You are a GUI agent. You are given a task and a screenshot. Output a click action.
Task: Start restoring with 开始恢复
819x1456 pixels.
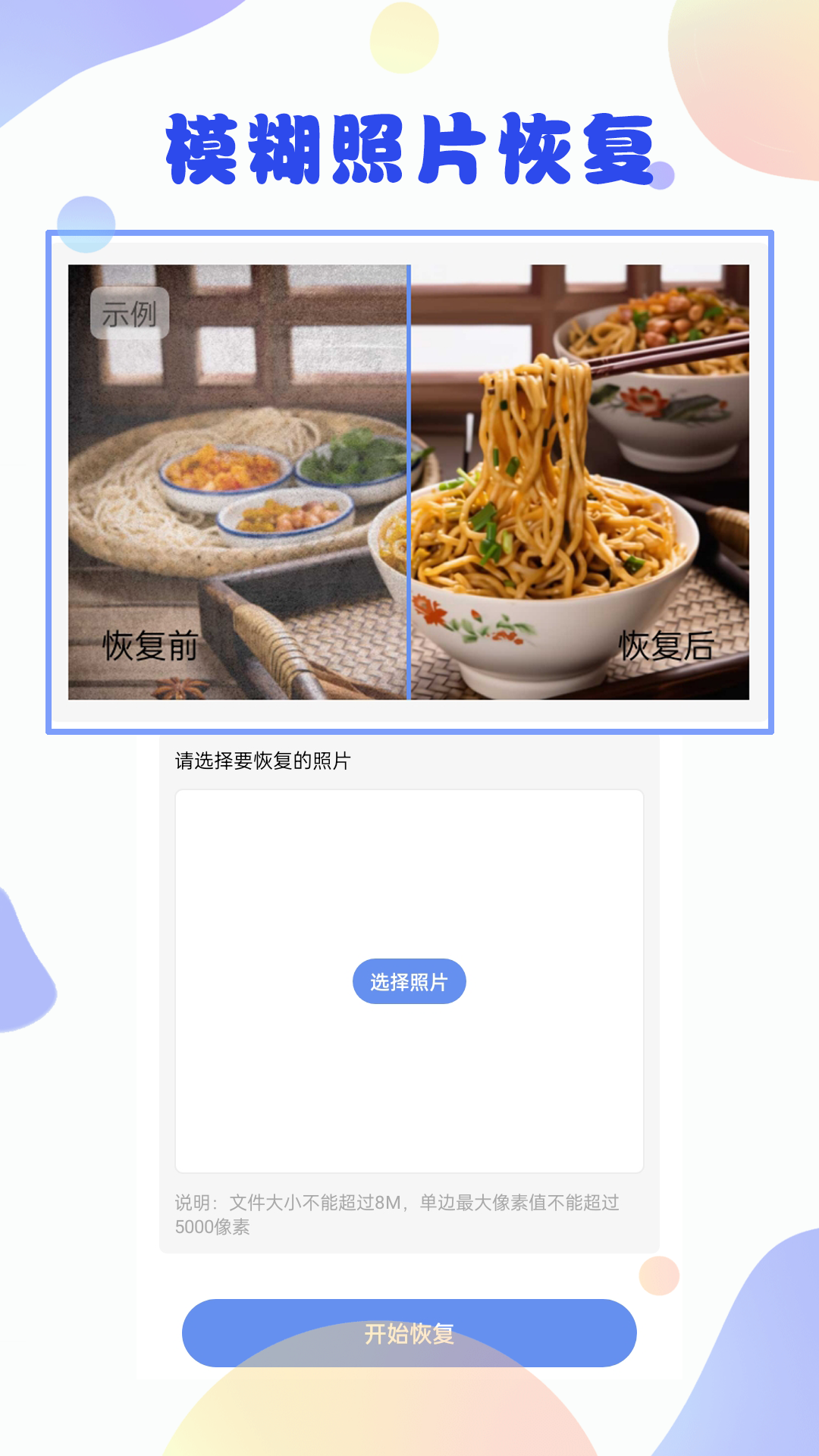tap(409, 1332)
